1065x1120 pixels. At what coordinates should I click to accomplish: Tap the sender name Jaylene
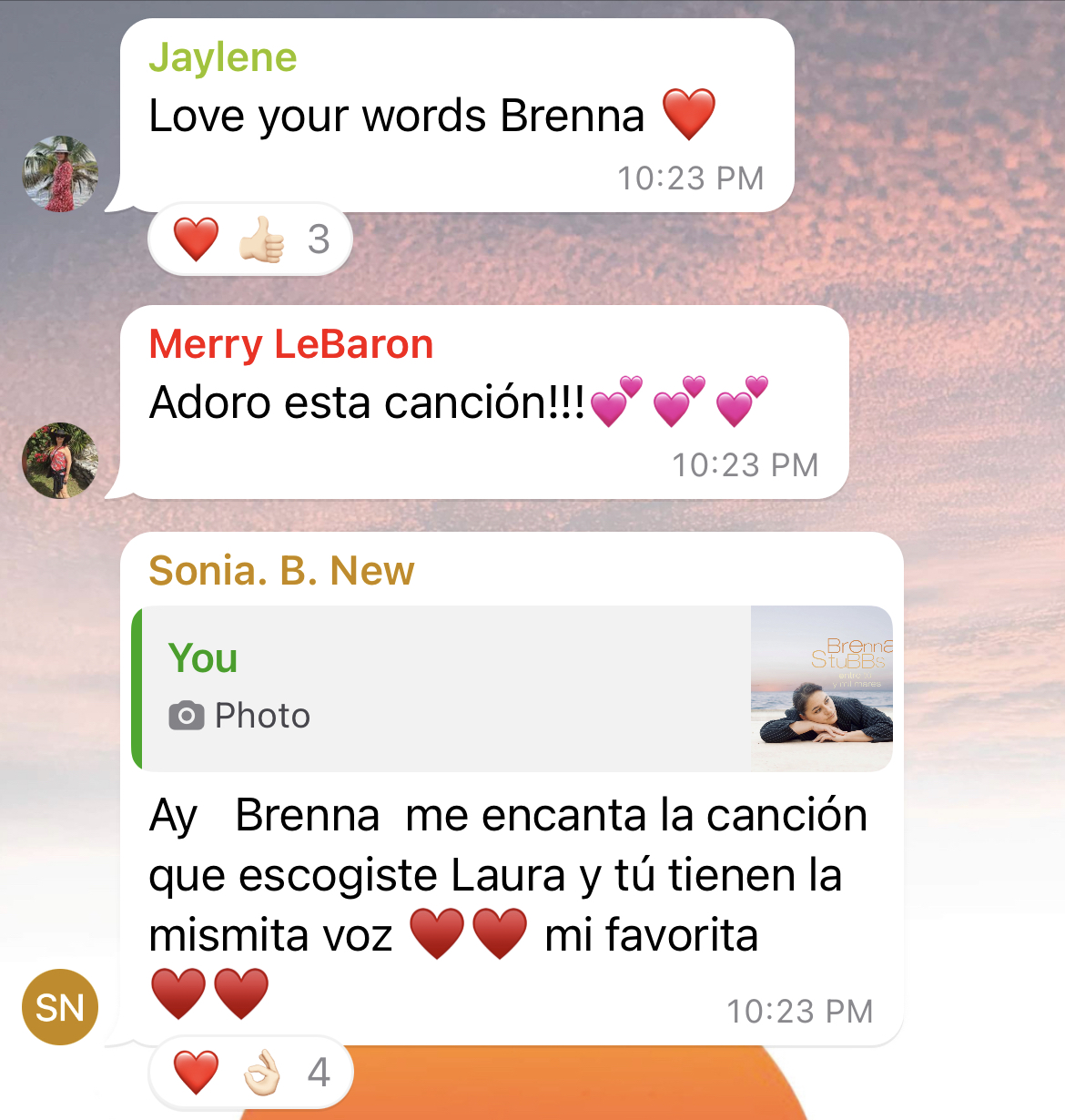(223, 57)
